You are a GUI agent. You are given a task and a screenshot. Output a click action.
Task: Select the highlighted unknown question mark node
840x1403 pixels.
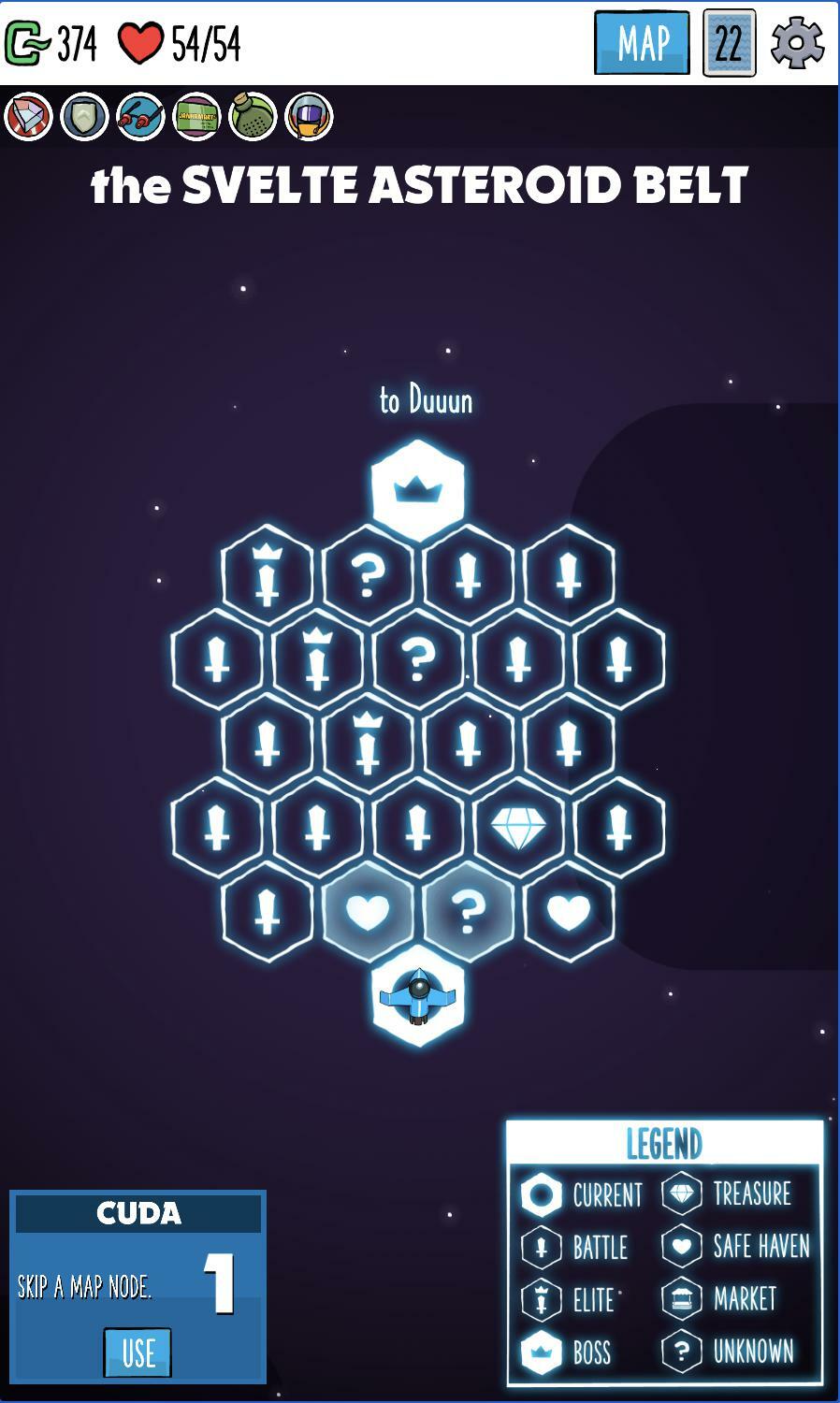[x=469, y=909]
